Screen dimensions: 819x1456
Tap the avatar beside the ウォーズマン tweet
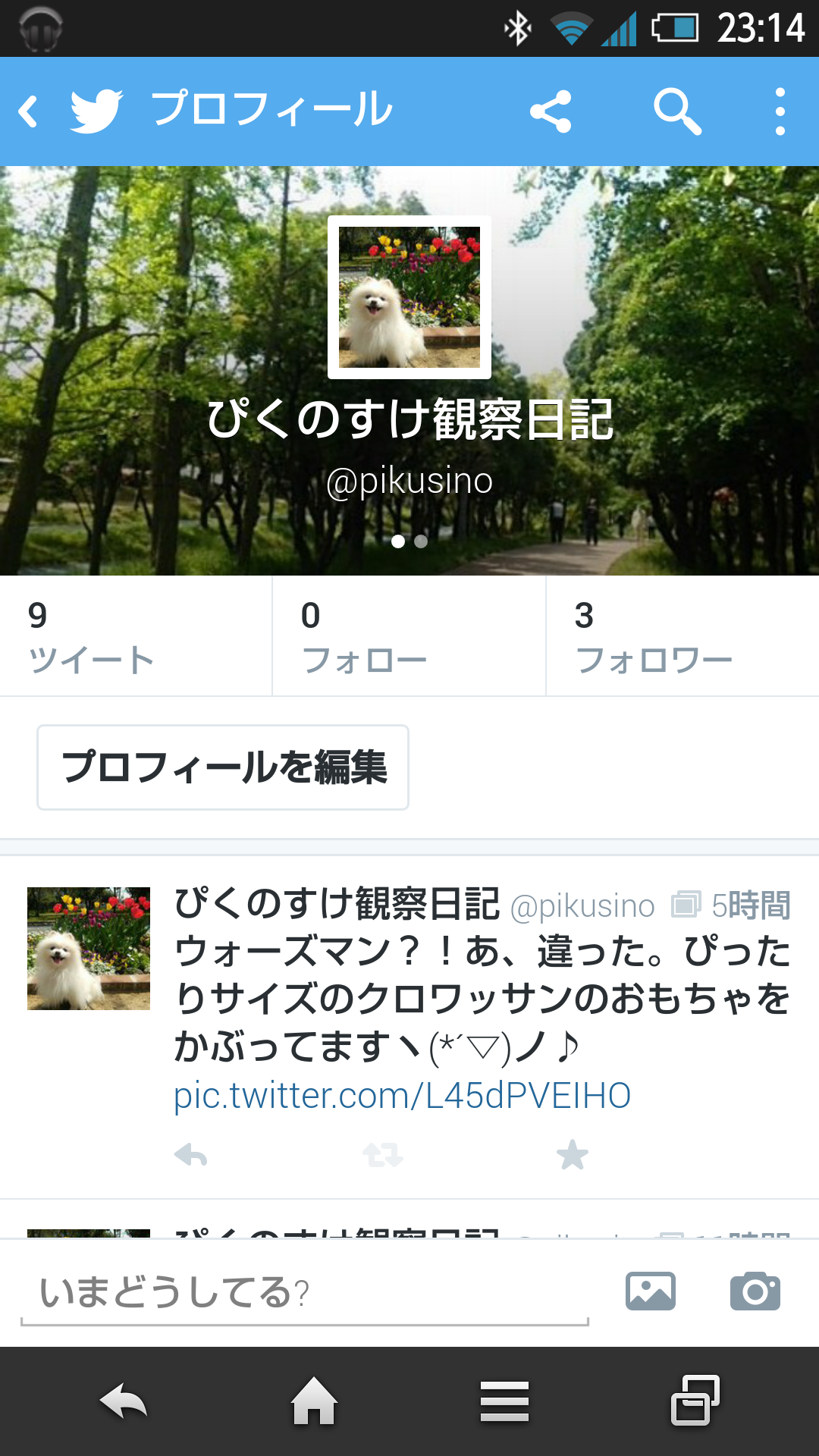89,949
